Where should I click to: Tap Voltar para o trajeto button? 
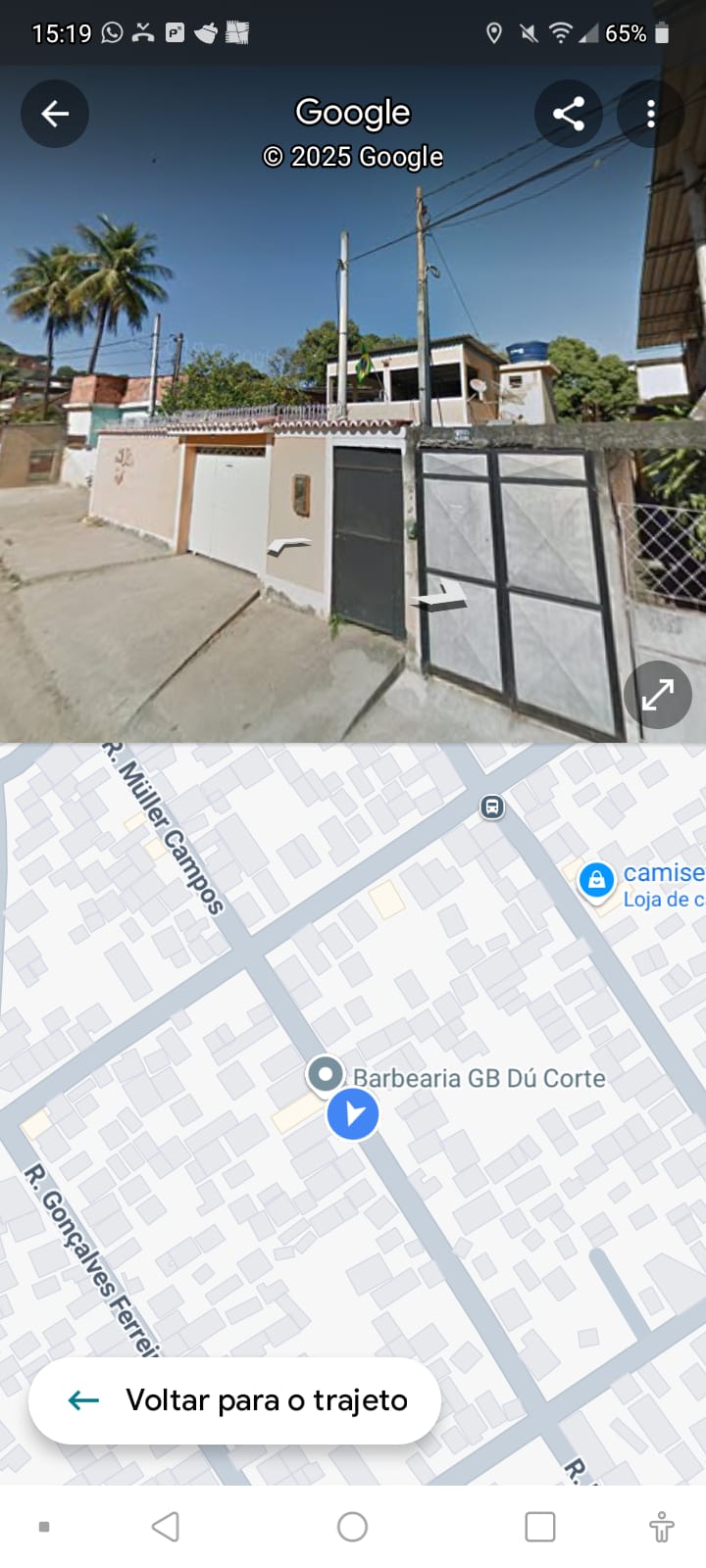click(234, 1400)
